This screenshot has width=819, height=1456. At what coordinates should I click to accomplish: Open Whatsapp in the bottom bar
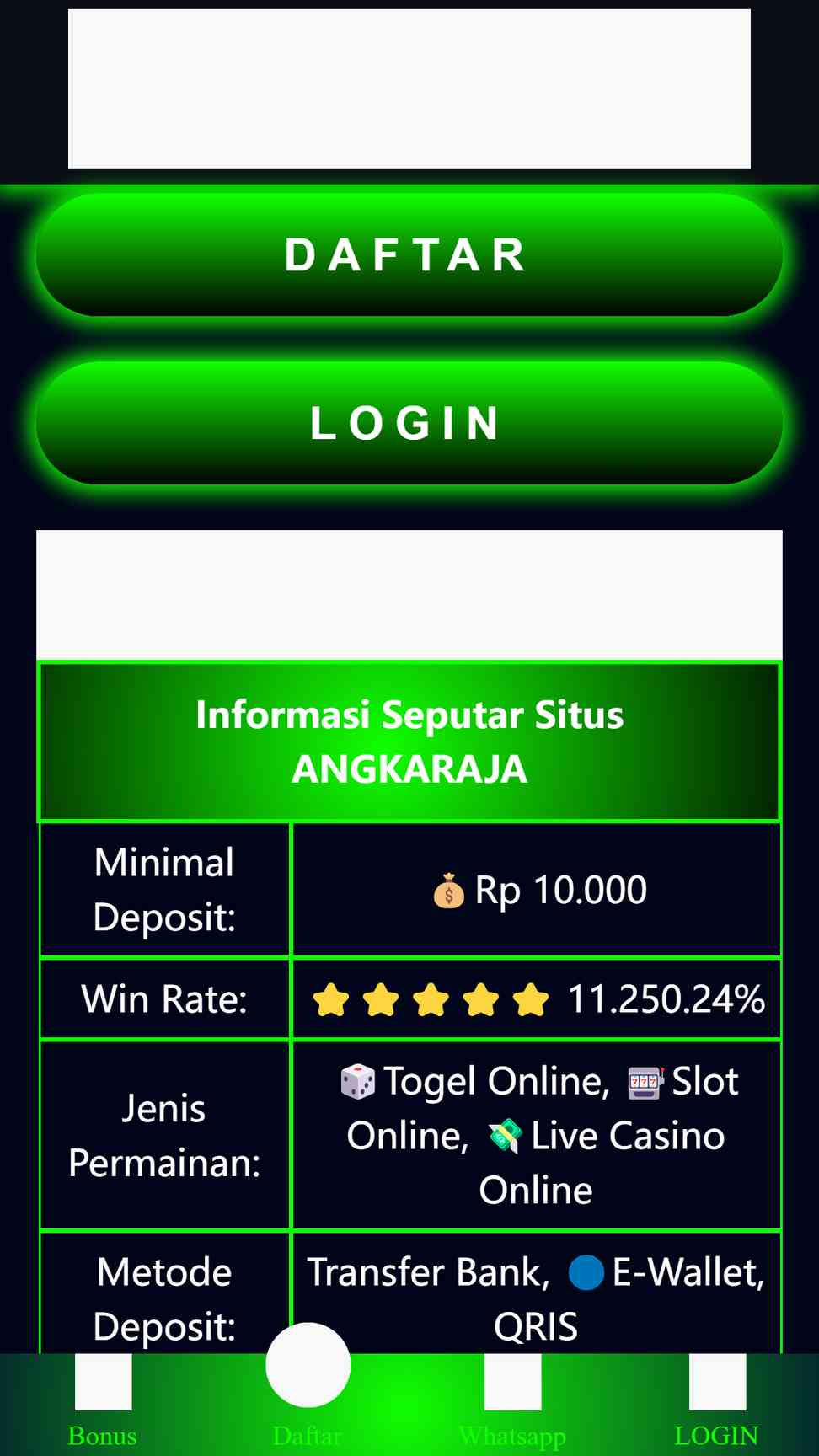pos(512,1401)
